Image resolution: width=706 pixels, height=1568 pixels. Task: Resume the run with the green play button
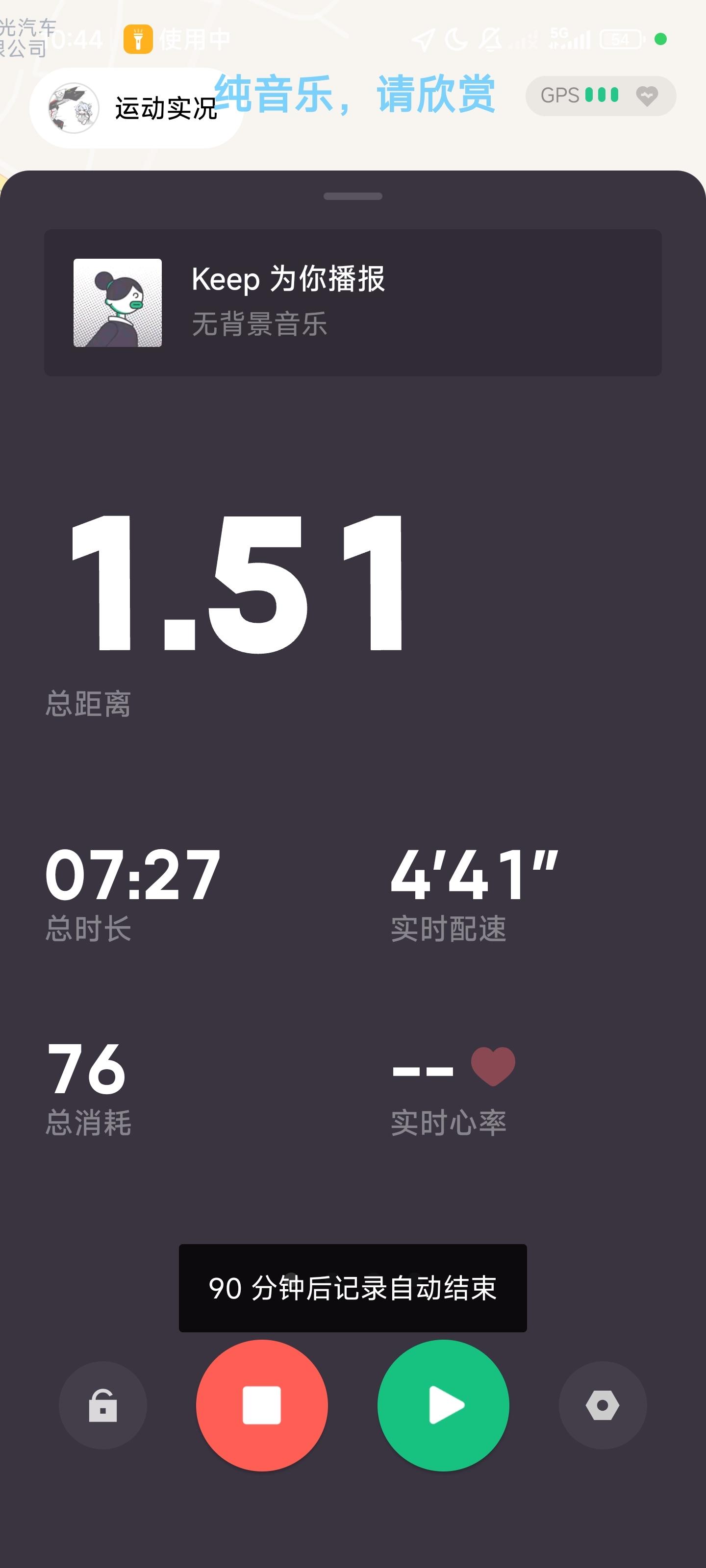pos(444,1405)
